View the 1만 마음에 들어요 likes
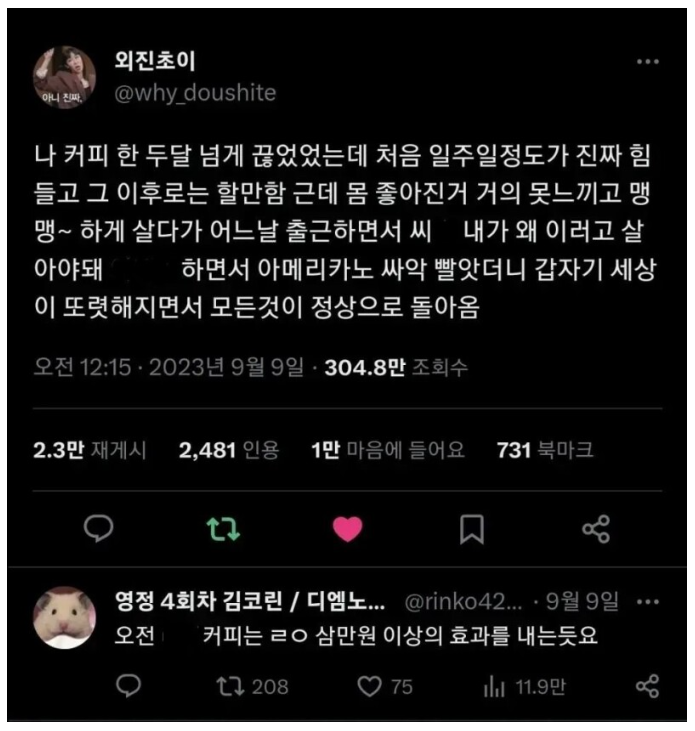The image size is (695, 731). 388,450
